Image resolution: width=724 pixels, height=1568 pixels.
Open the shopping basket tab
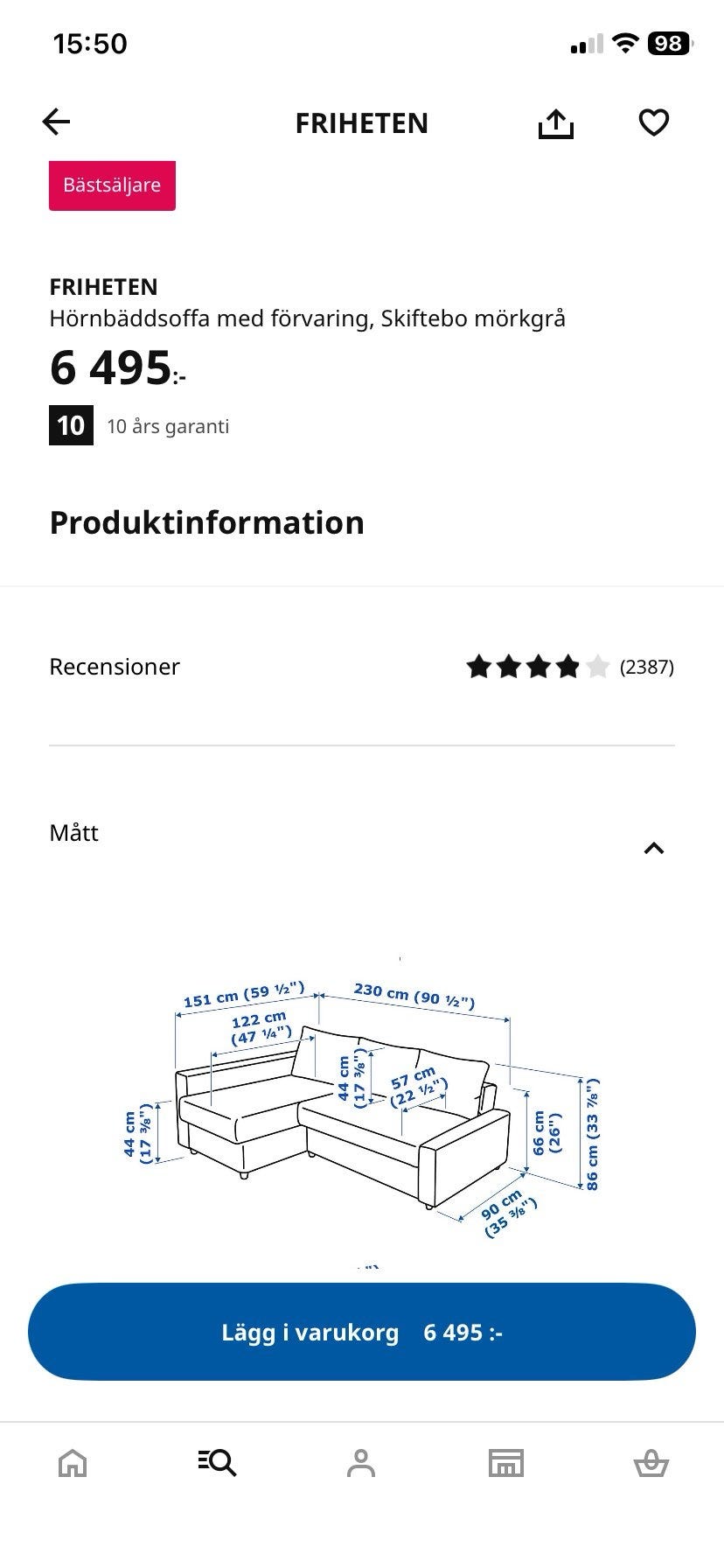click(x=651, y=1463)
